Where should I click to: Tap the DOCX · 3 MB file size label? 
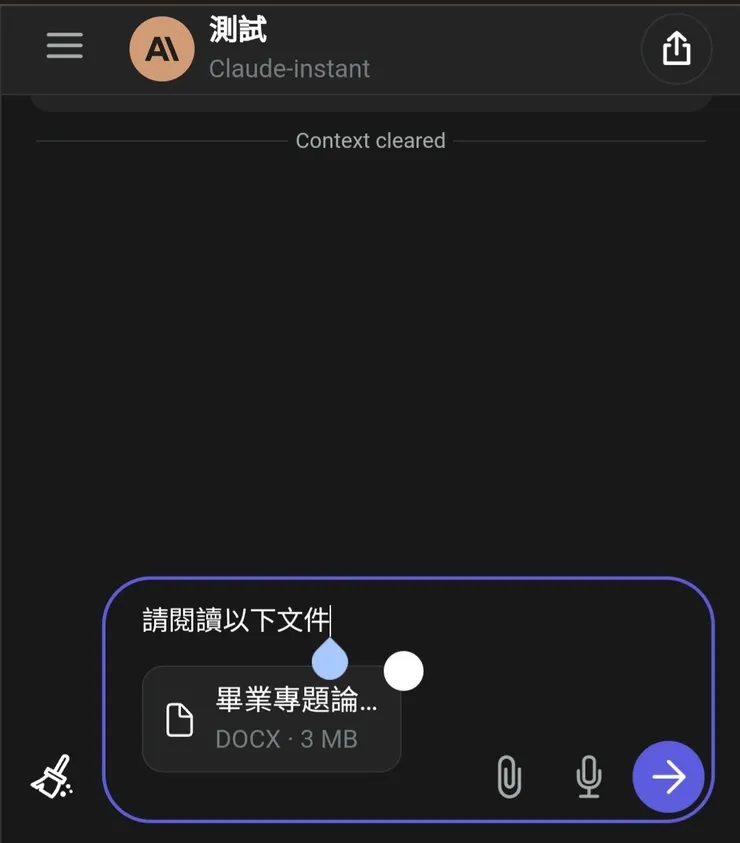pyautogui.click(x=288, y=742)
